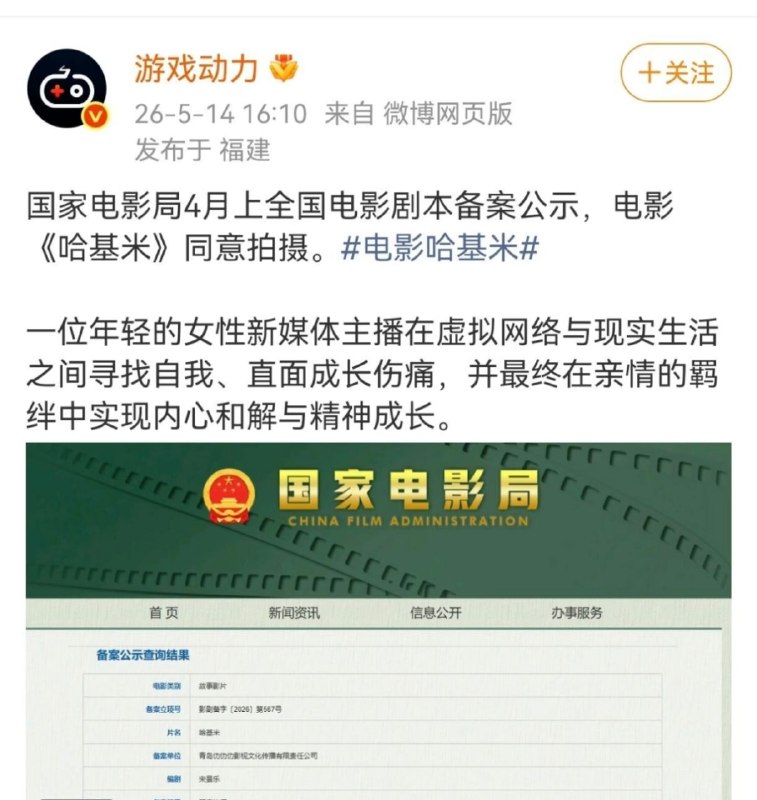Open the 游戏动力 account name
The height and width of the screenshot is (800, 757).
point(195,69)
